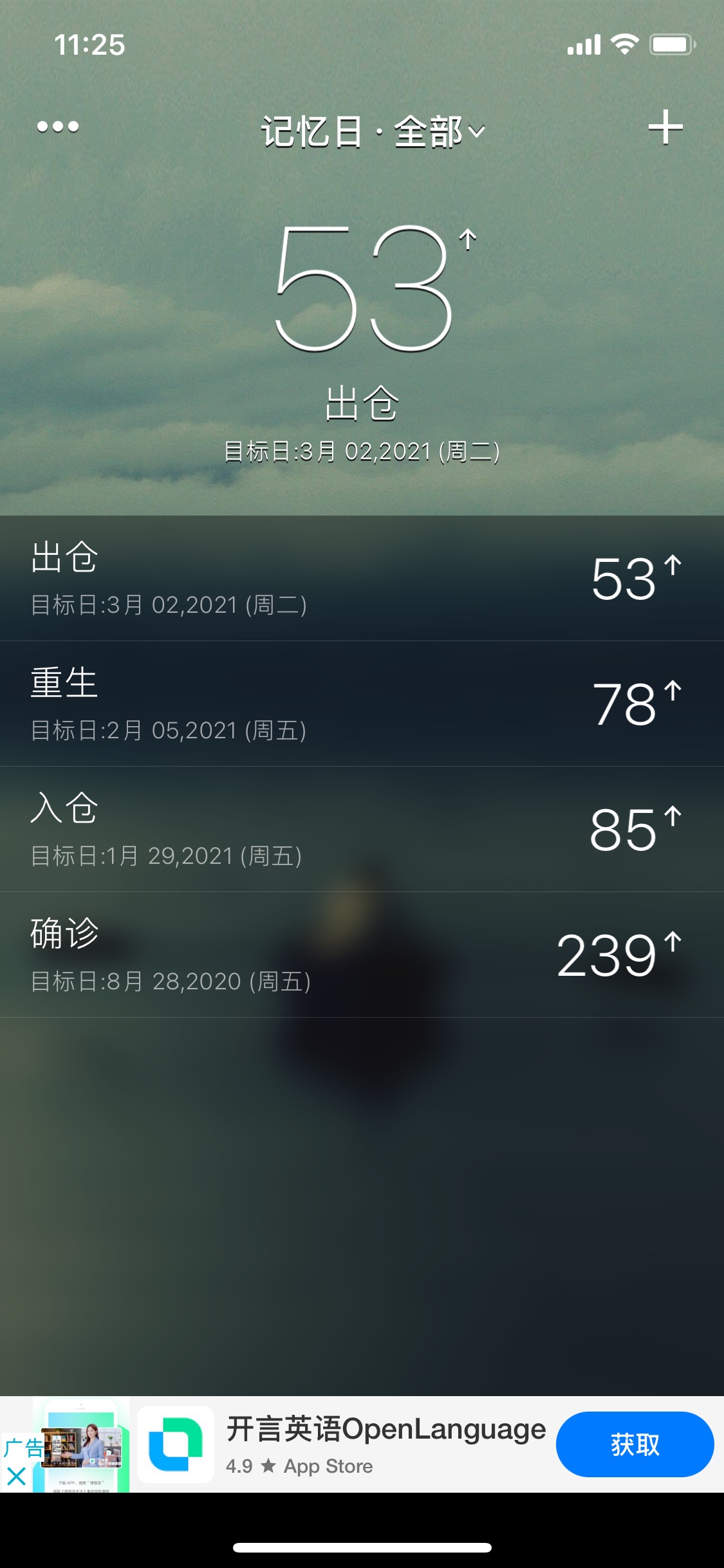Expand the 记忆日 · 全部 category dropdown

tap(373, 132)
